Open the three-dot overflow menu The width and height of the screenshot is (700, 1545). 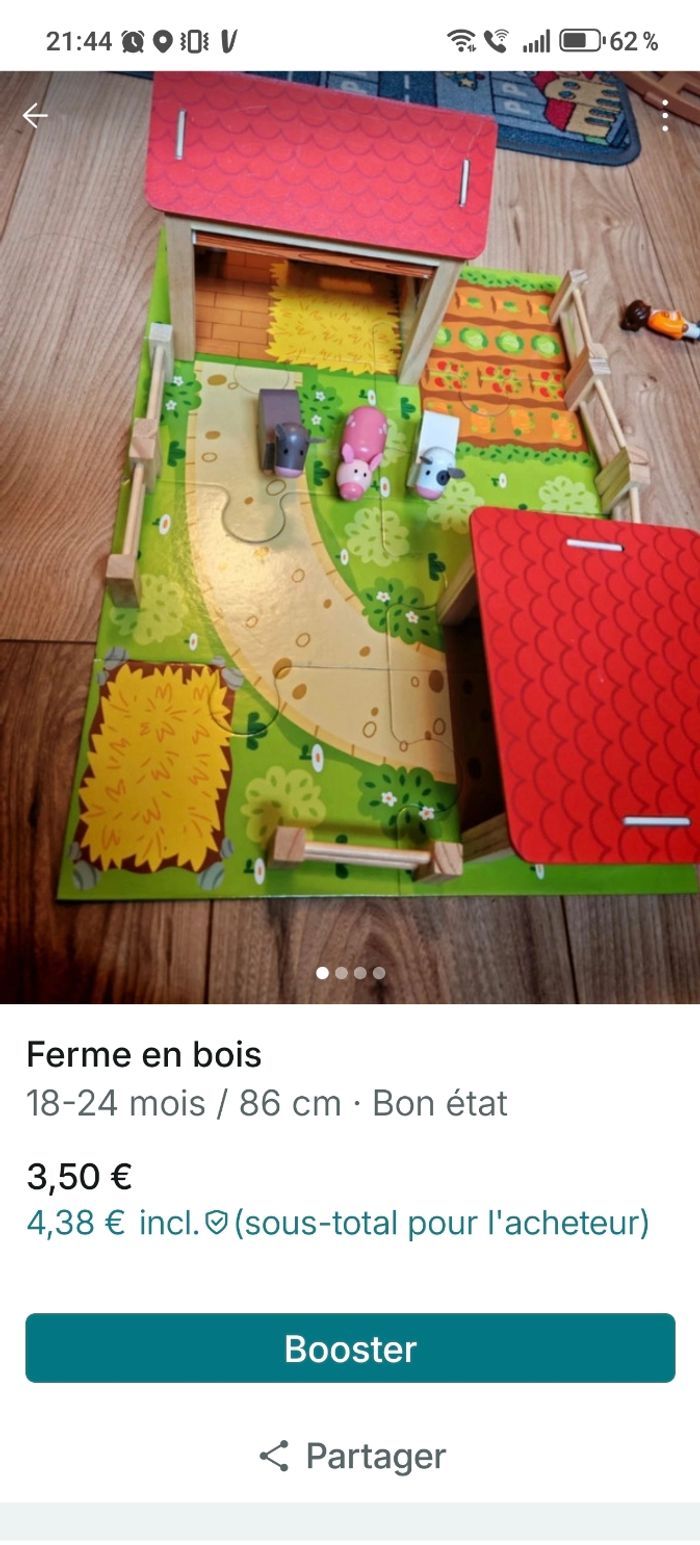pyautogui.click(x=665, y=116)
